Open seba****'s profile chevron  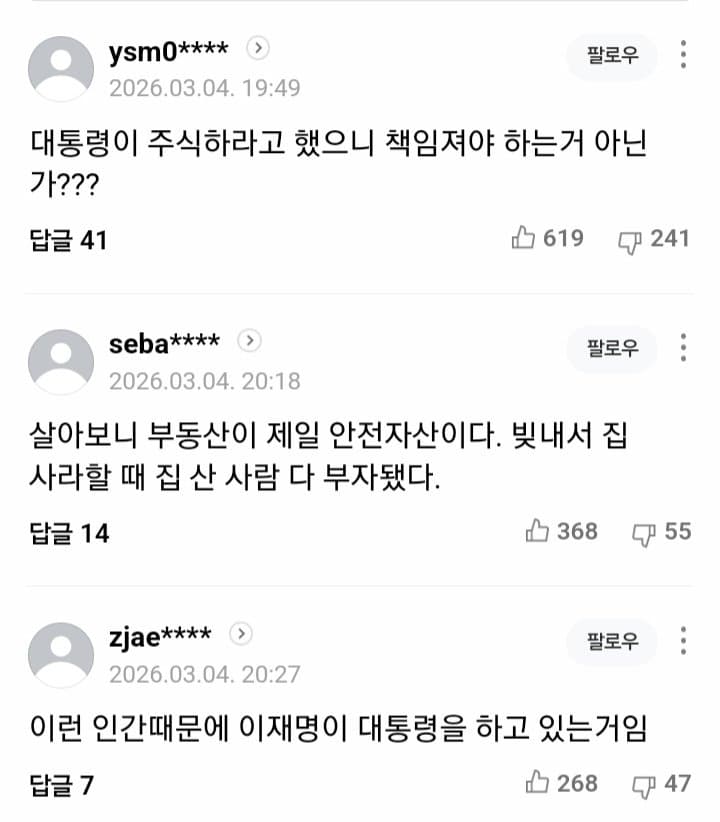coord(250,341)
